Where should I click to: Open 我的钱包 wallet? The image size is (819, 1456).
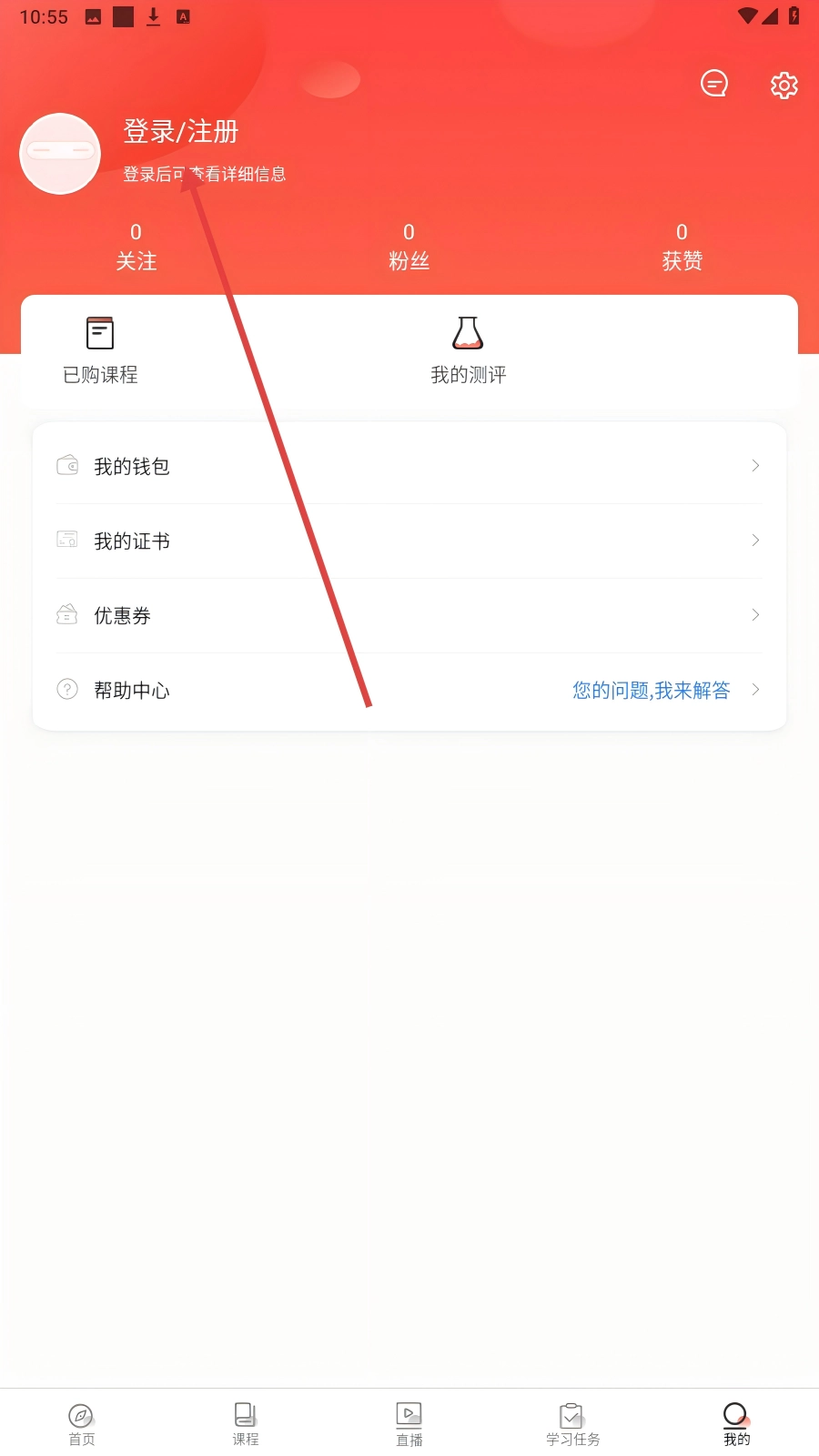409,467
